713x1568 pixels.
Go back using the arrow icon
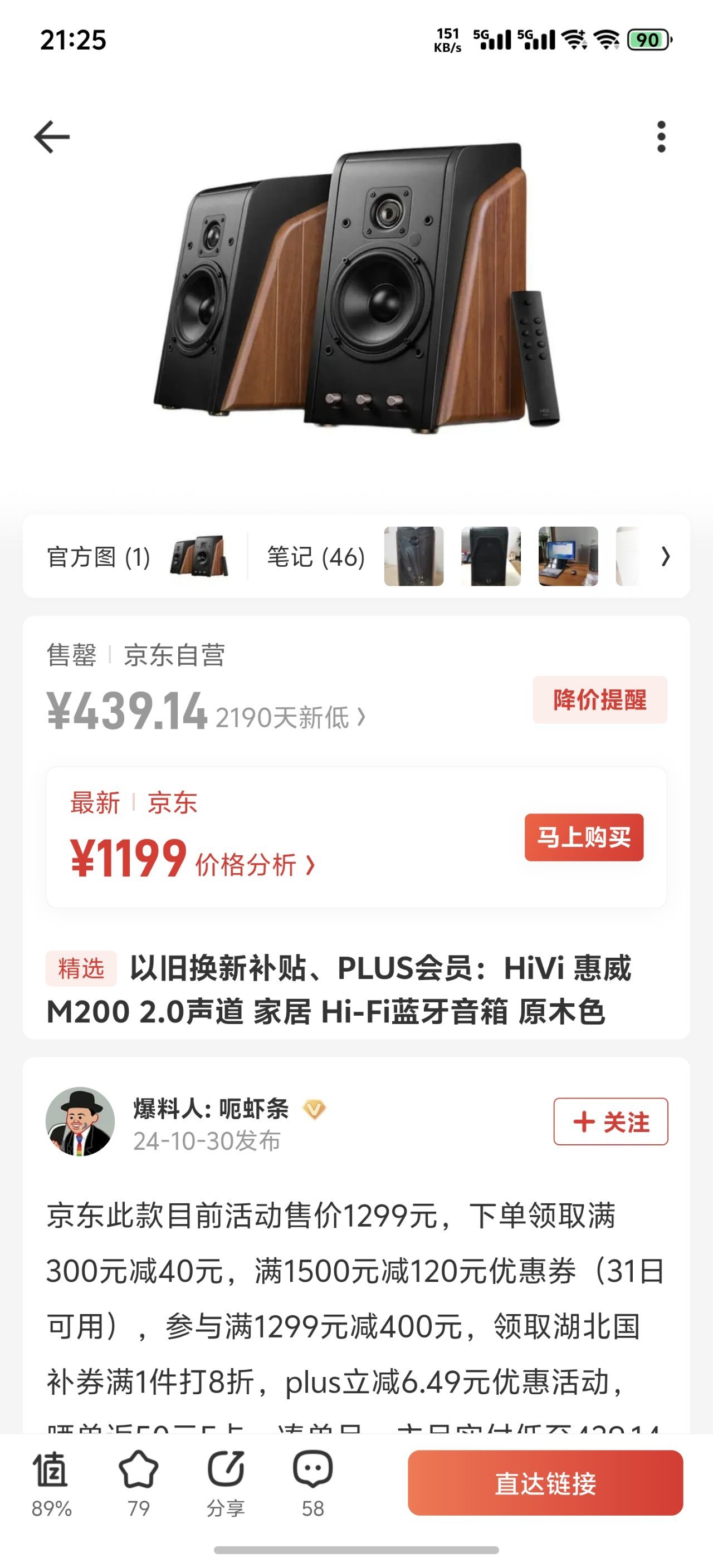(52, 136)
